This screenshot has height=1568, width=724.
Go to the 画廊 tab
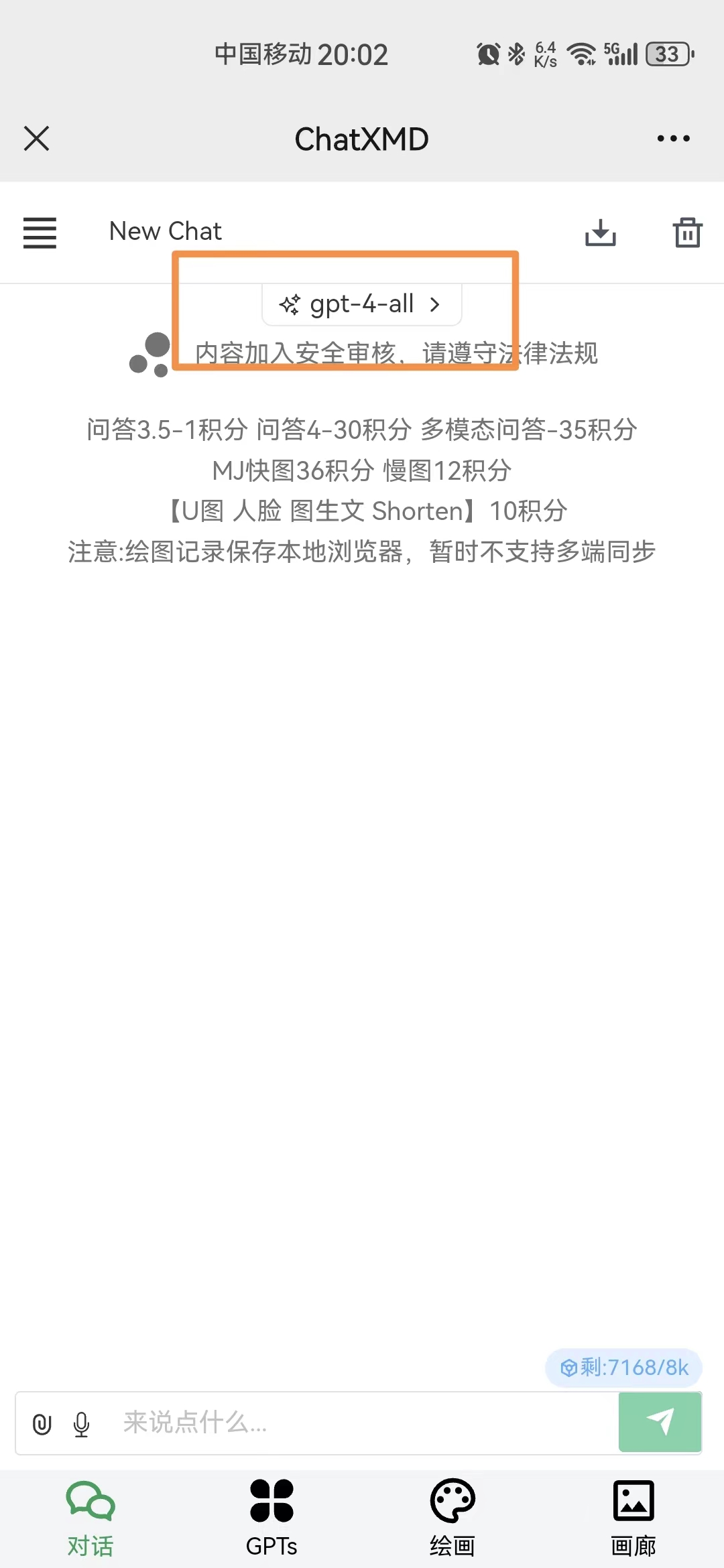click(633, 1518)
